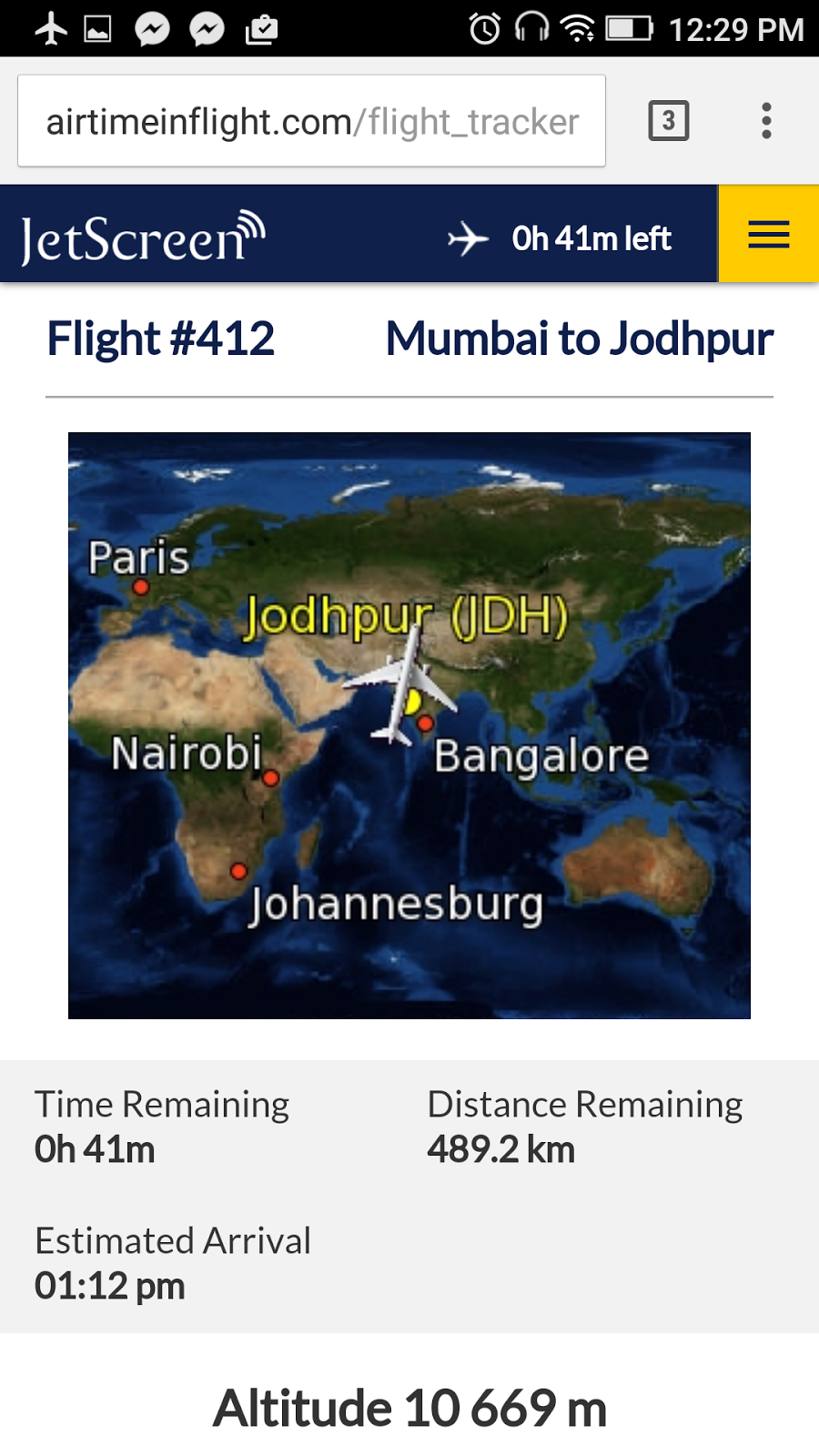Click the browser address bar
The width and height of the screenshot is (819, 1456).
(x=312, y=119)
